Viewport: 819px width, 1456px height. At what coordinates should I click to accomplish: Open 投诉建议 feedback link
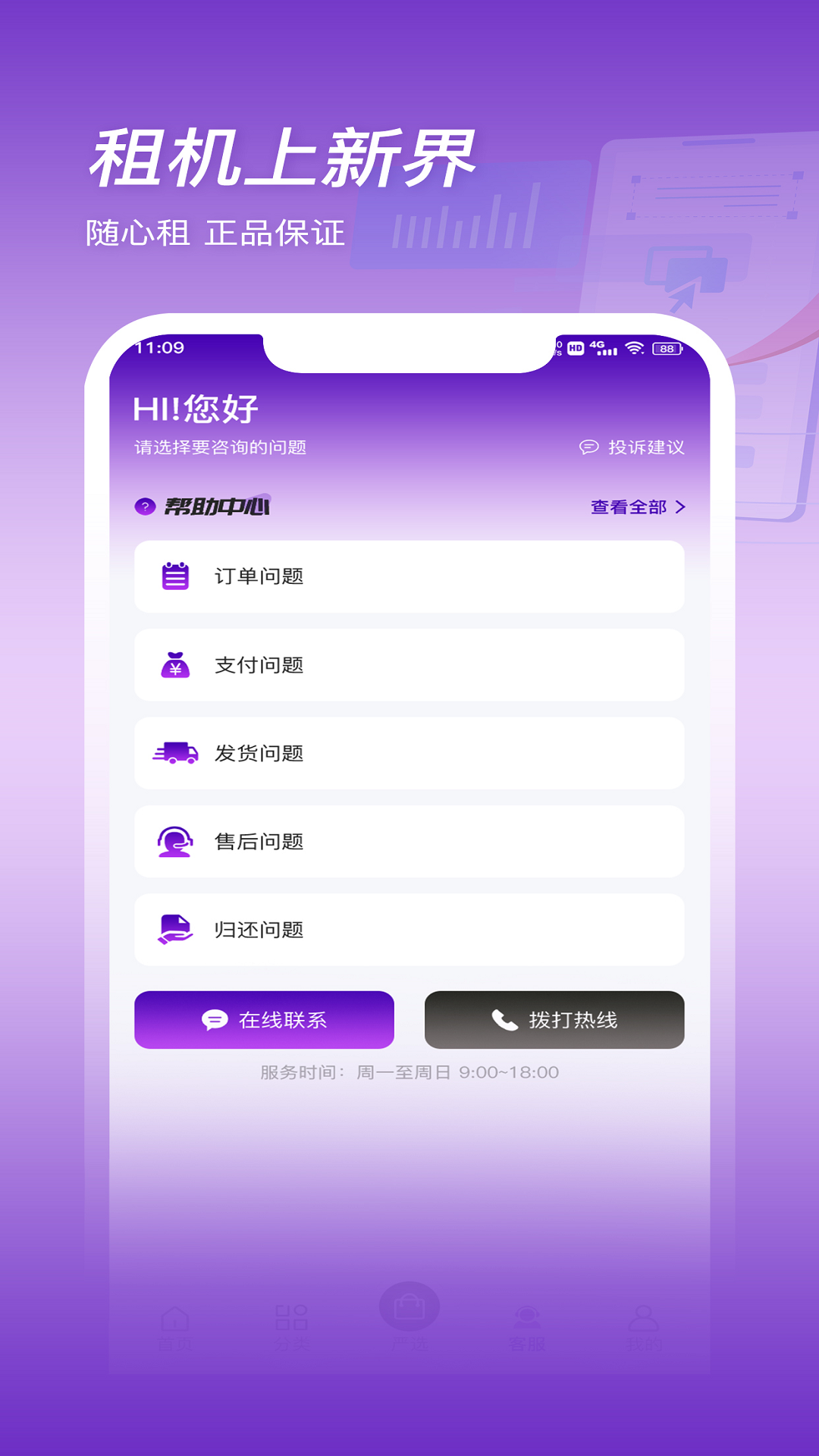tap(646, 447)
